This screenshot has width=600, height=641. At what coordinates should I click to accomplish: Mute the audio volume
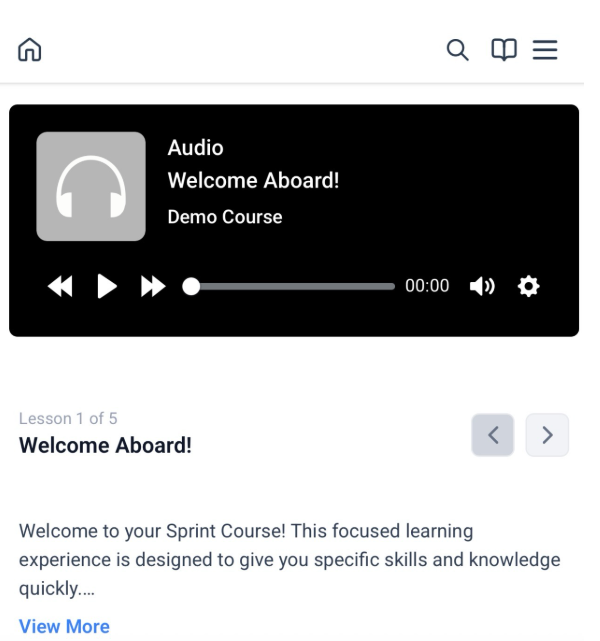click(482, 287)
